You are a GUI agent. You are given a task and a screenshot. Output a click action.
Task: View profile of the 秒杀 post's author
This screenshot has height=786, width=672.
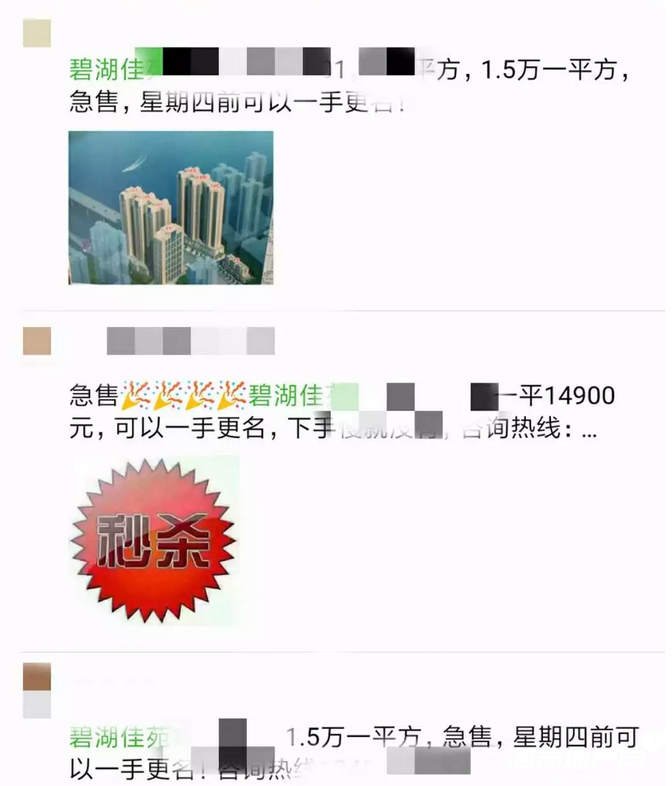[x=37, y=340]
